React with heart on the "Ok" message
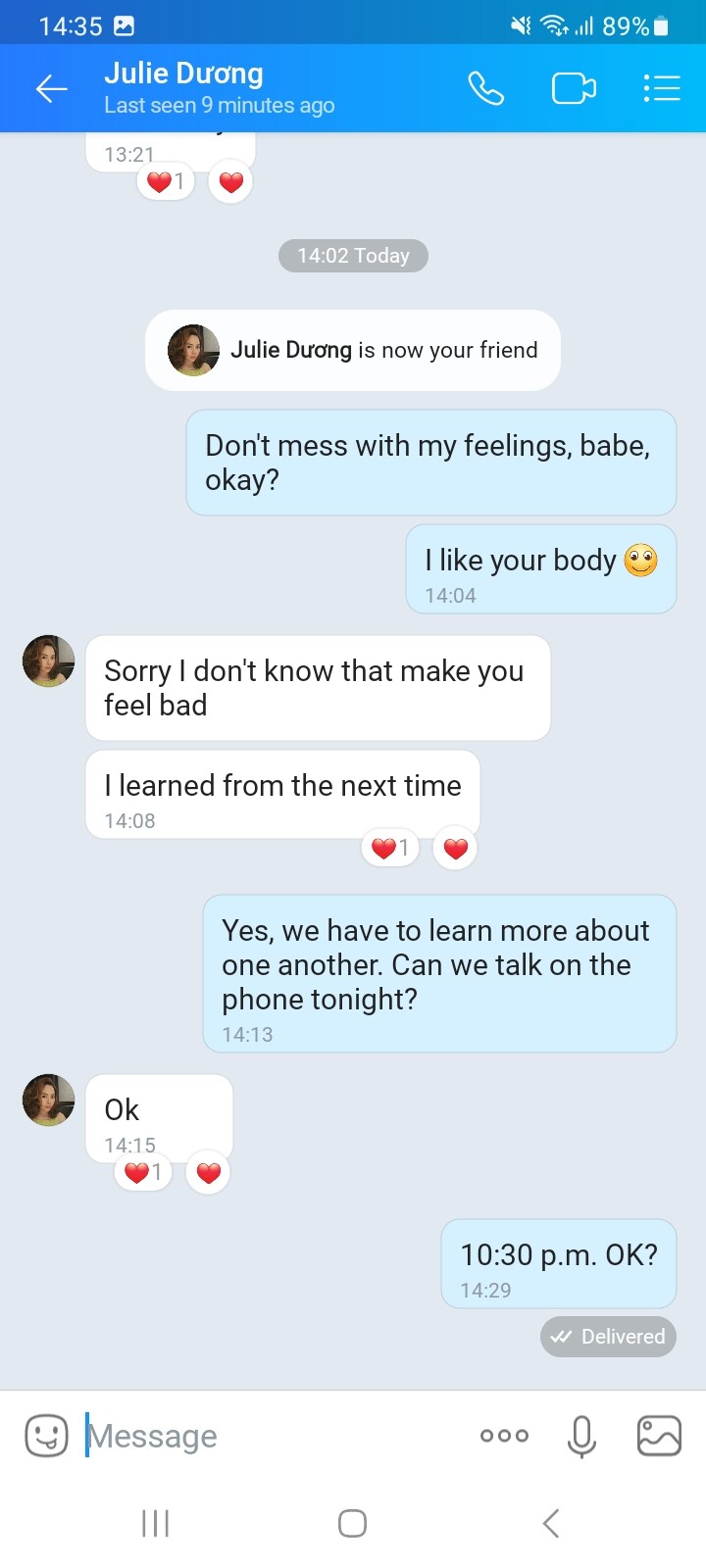This screenshot has width=706, height=1568. [208, 1172]
